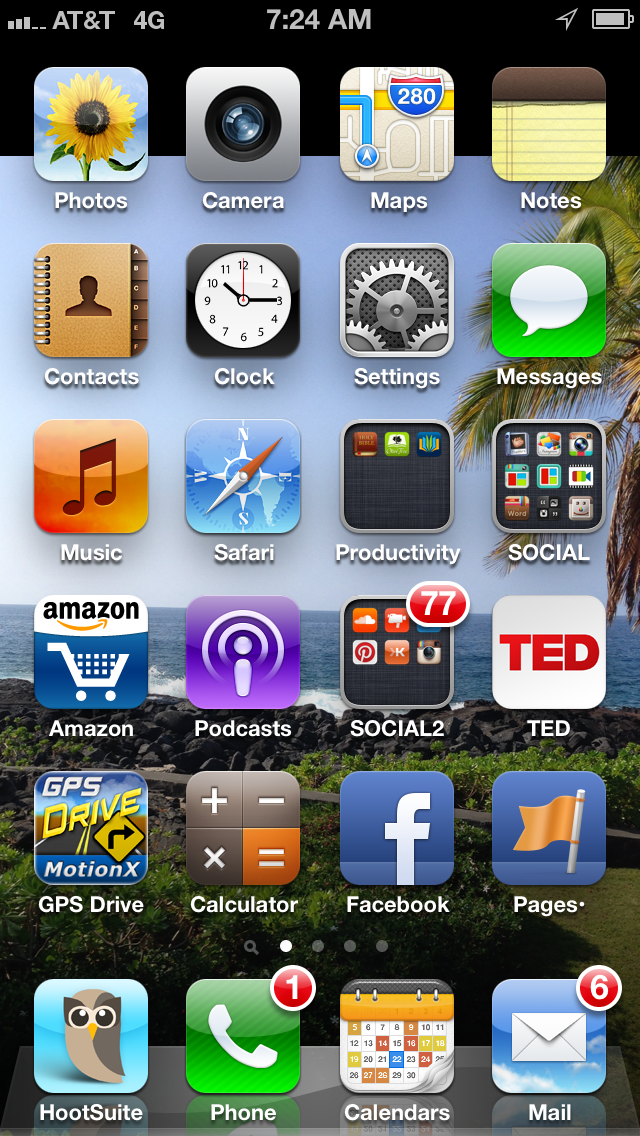Open the Clock app

point(243,301)
